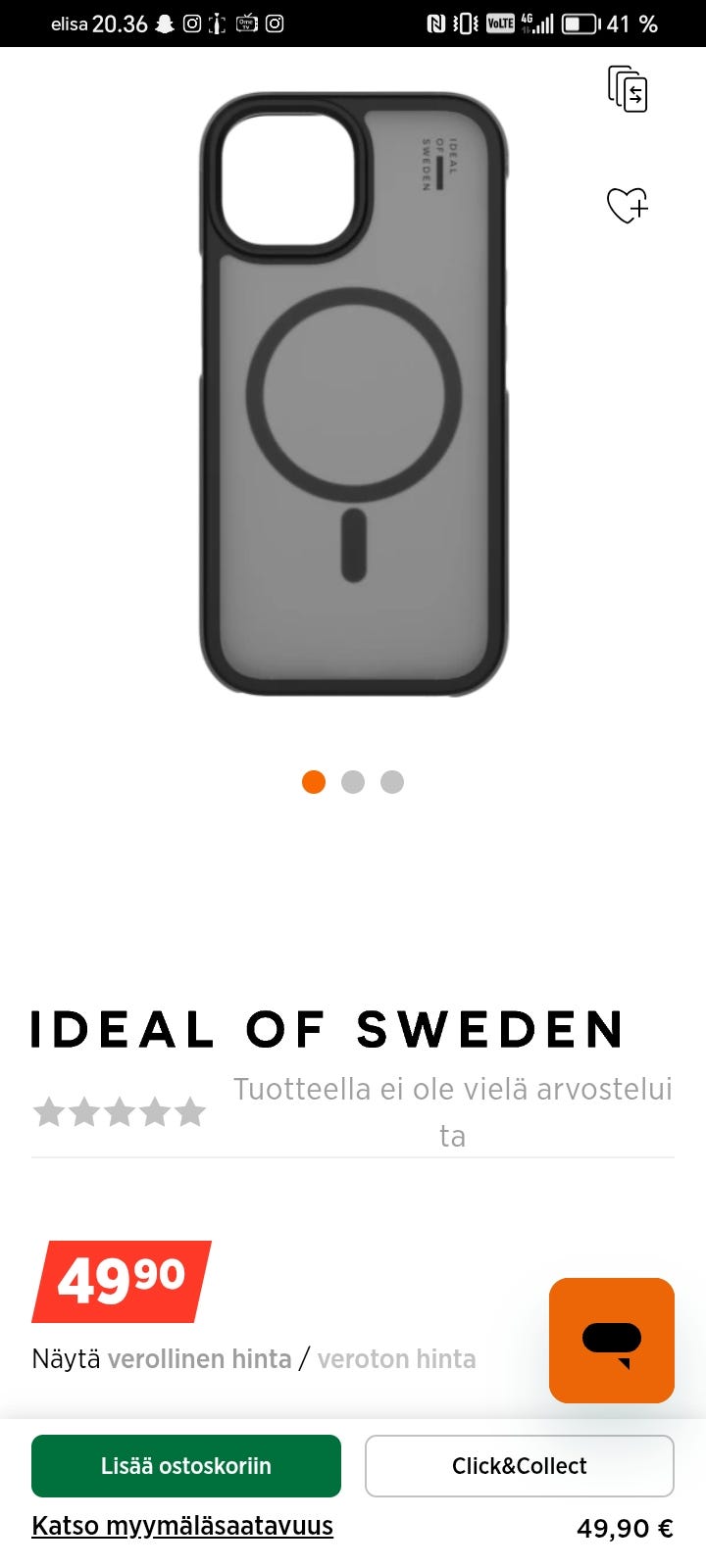Click the IDEAL OF SWEDEN brand name
This screenshot has width=706, height=1568.
(327, 1030)
